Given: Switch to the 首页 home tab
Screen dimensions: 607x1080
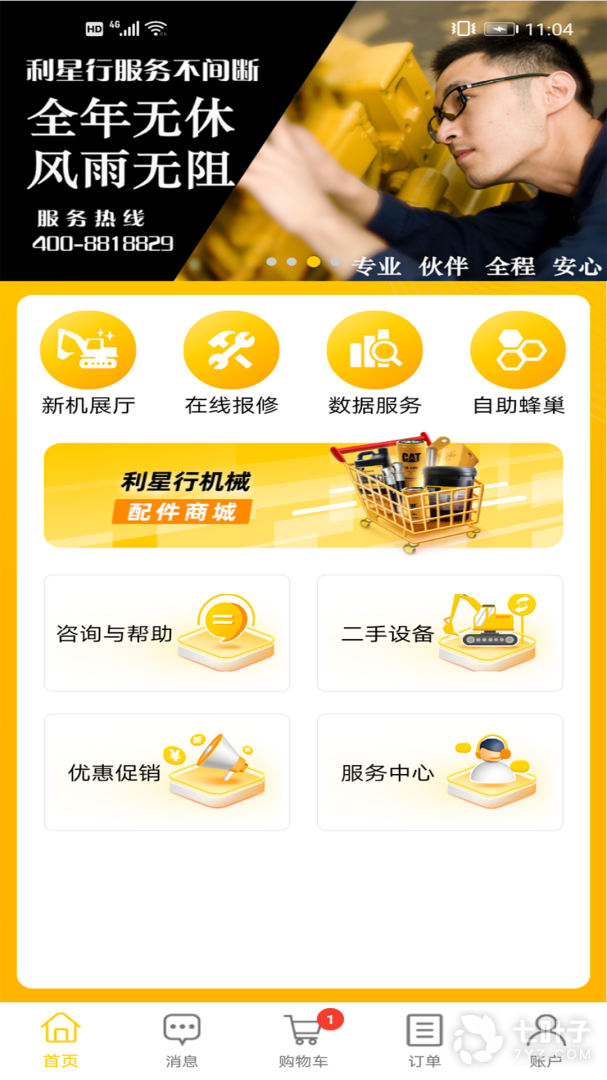Looking at the screenshot, I should [x=61, y=1040].
